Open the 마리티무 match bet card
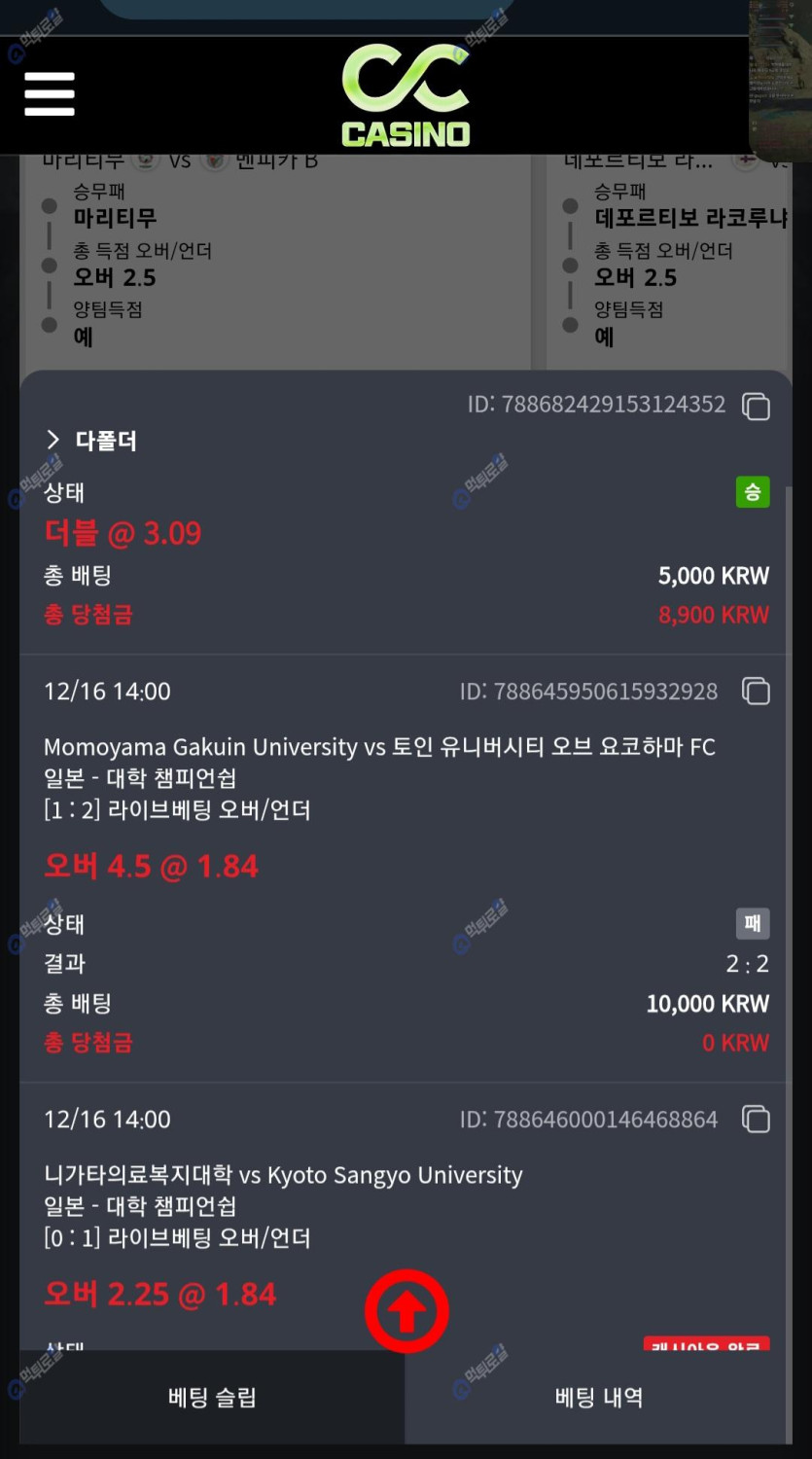The image size is (812, 1459). coord(277,263)
